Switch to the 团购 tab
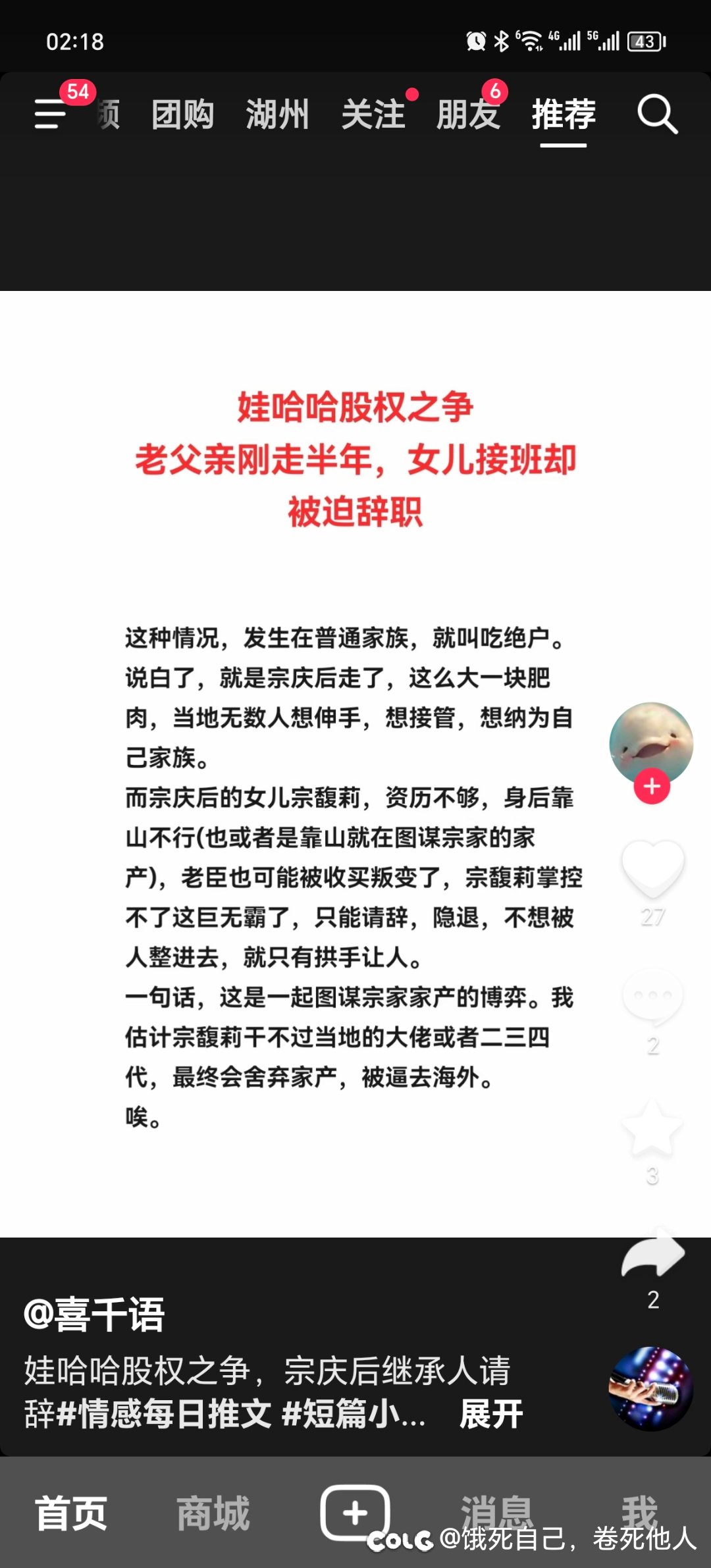The image size is (711, 1568). click(182, 115)
